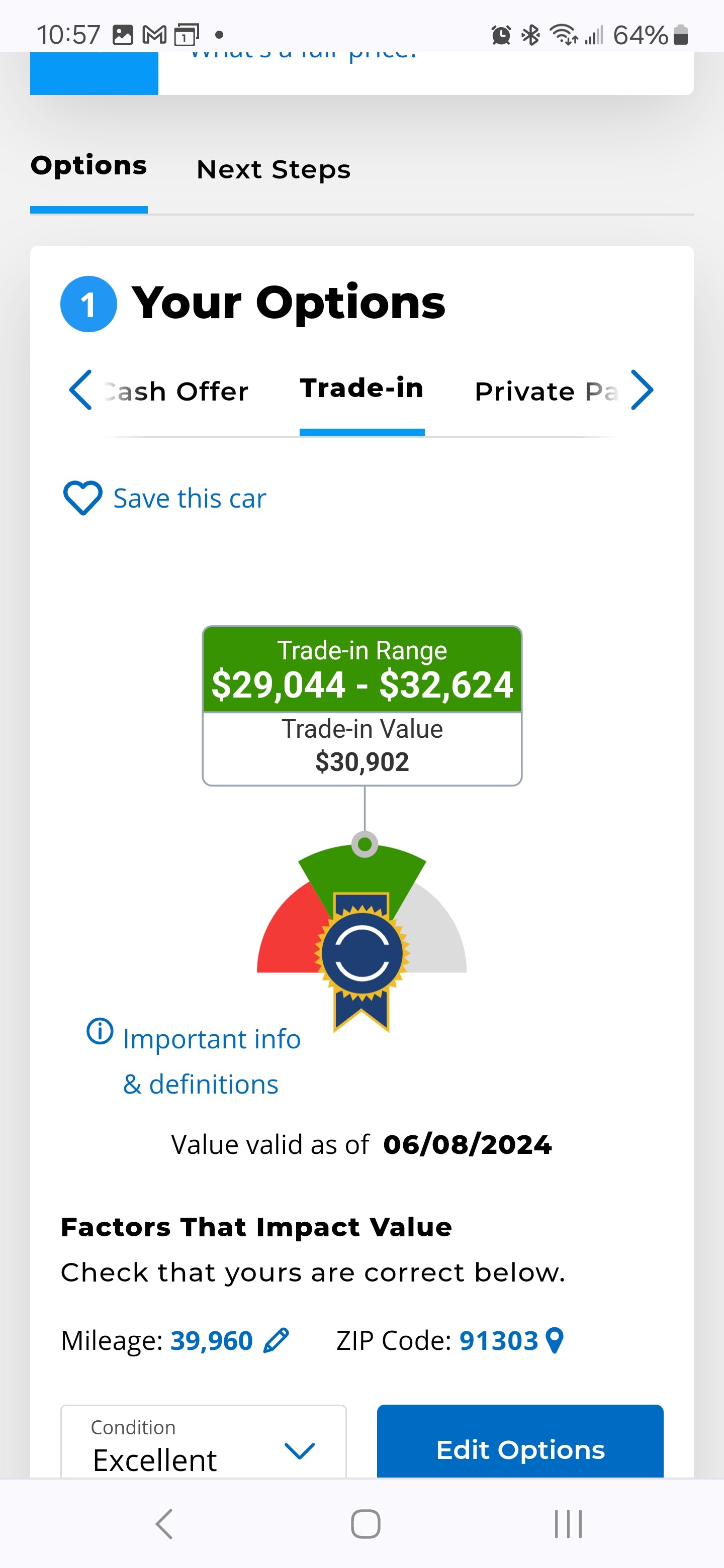This screenshot has width=724, height=1568.
Task: Tap the Edit Options button
Action: 520,1442
